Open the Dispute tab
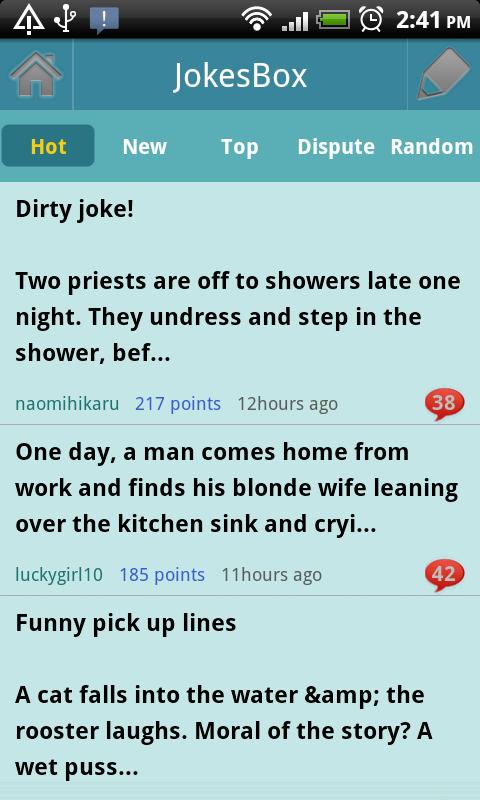This screenshot has width=480, height=800. click(336, 147)
